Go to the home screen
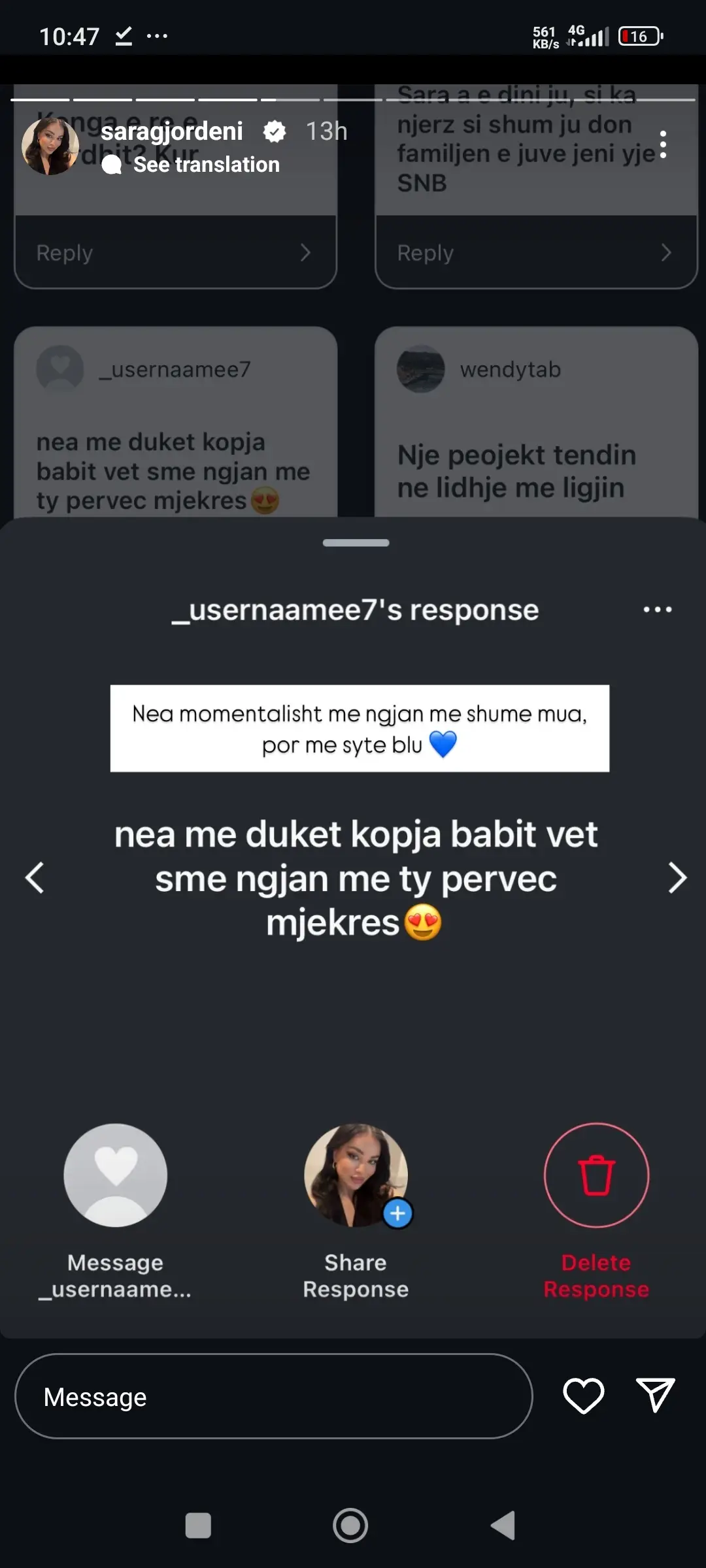 click(350, 1526)
